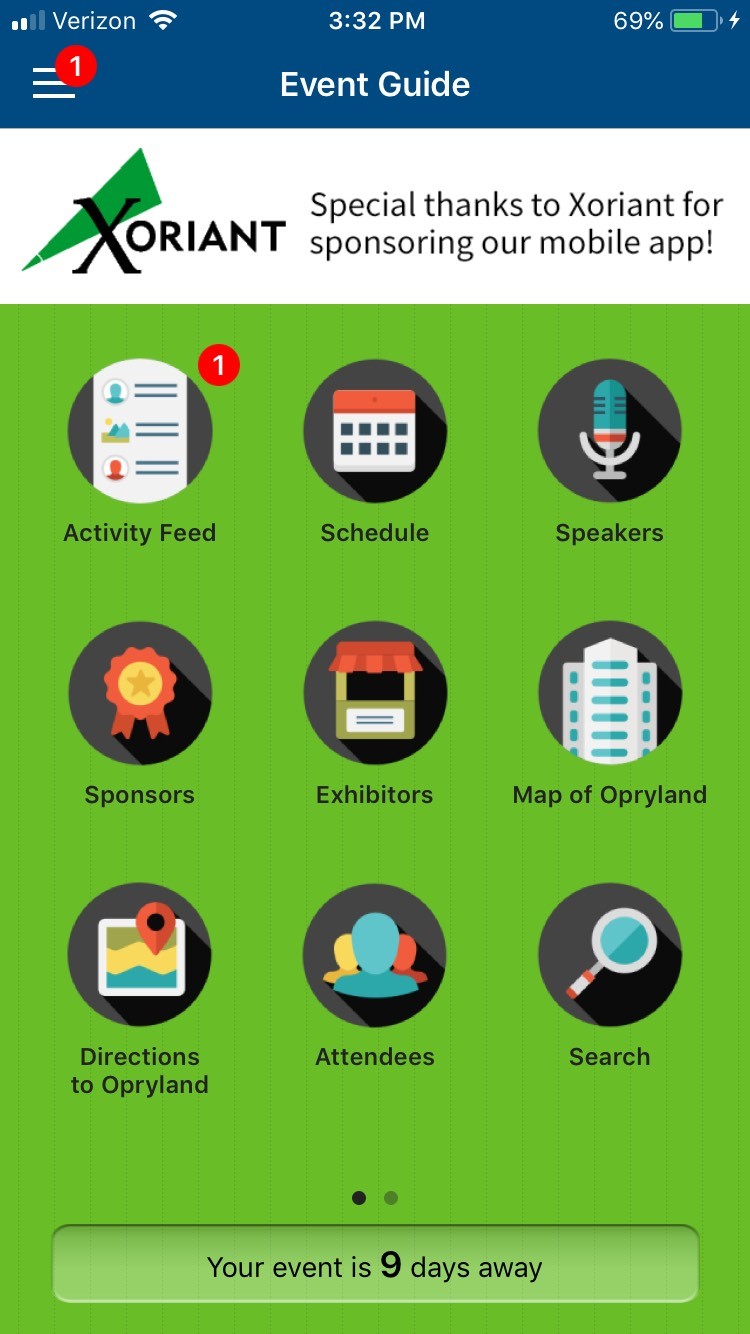Open the hamburger drawer menu

[x=54, y=83]
